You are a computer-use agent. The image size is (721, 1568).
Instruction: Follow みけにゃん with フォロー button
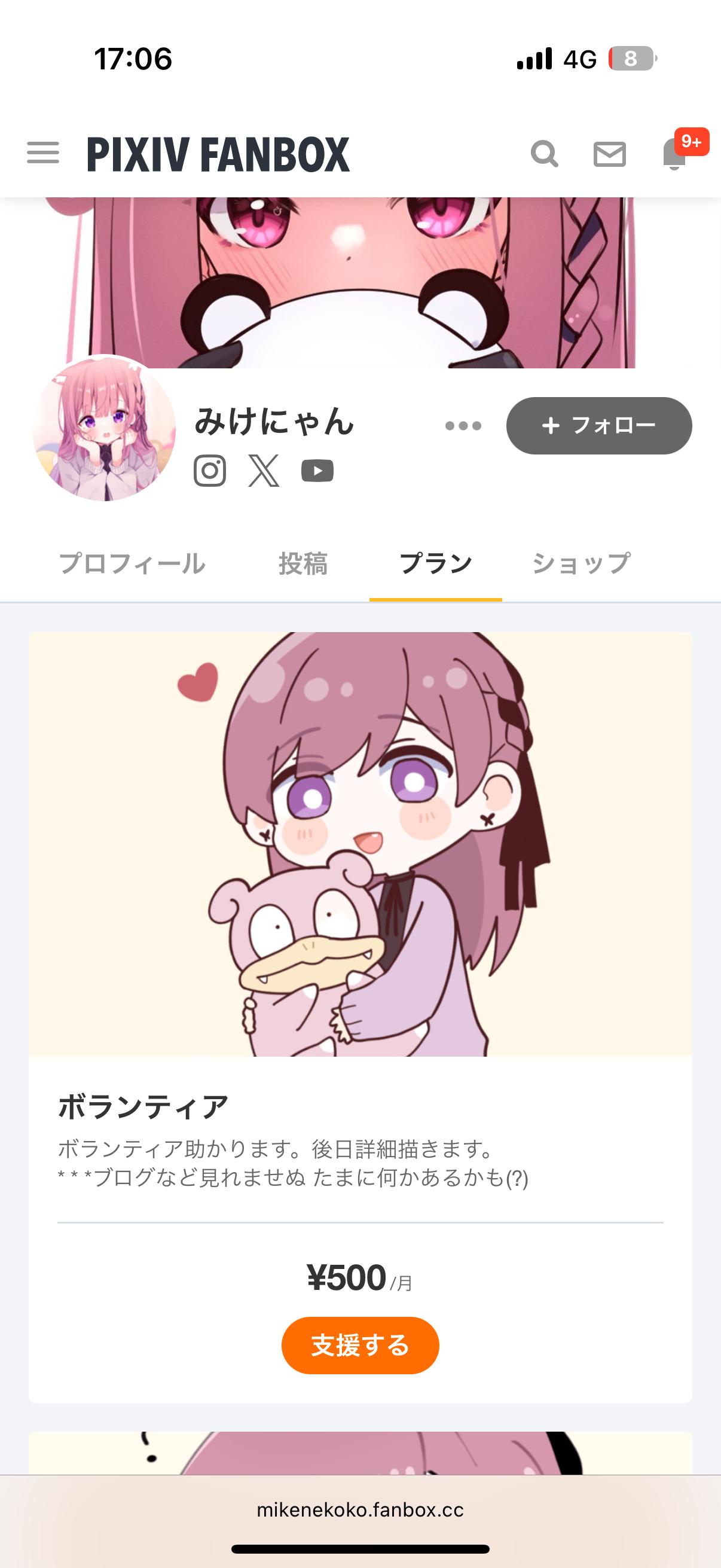click(598, 425)
